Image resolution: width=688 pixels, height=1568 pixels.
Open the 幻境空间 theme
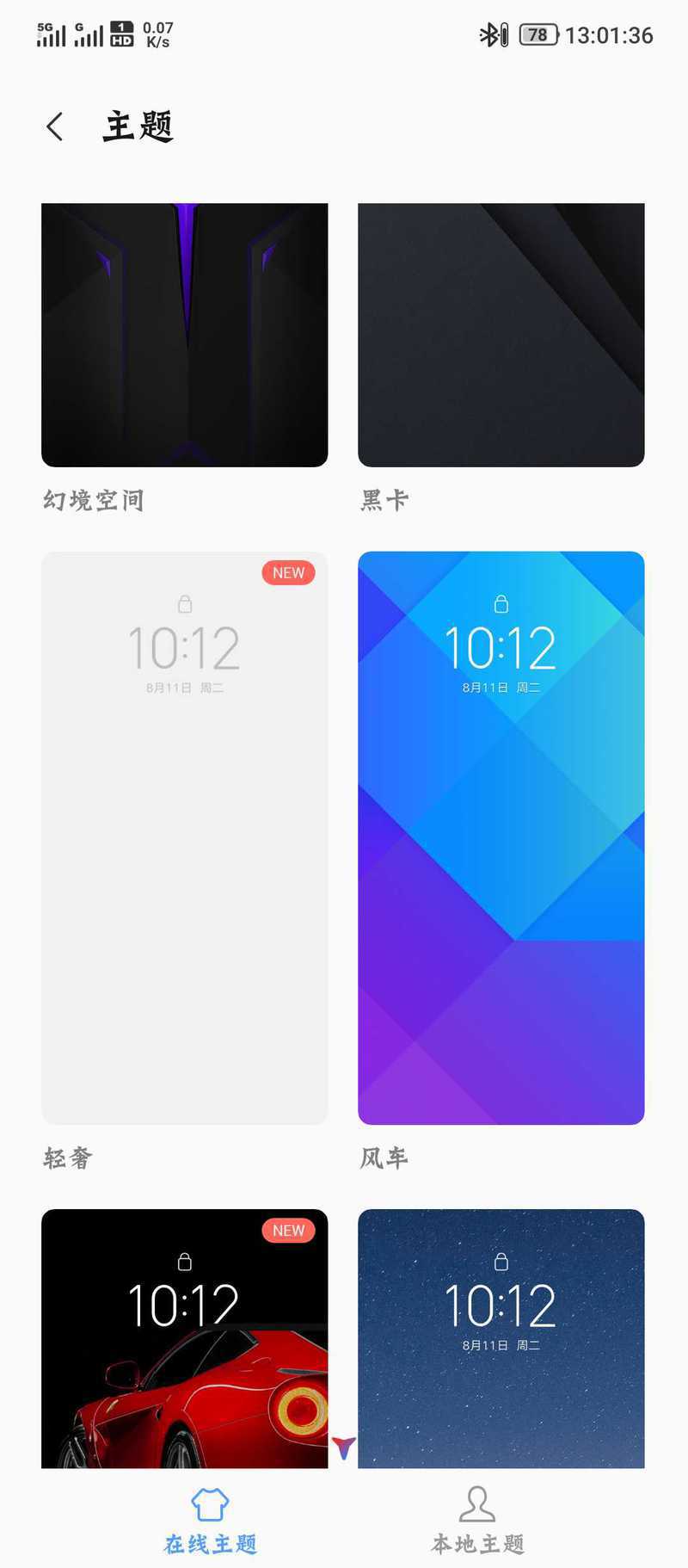(x=185, y=335)
